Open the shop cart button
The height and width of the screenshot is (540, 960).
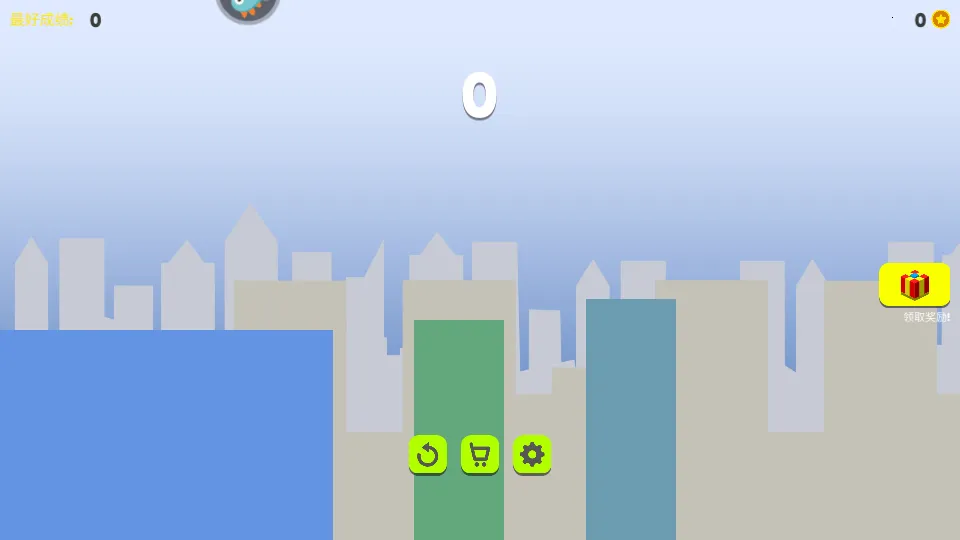click(480, 455)
